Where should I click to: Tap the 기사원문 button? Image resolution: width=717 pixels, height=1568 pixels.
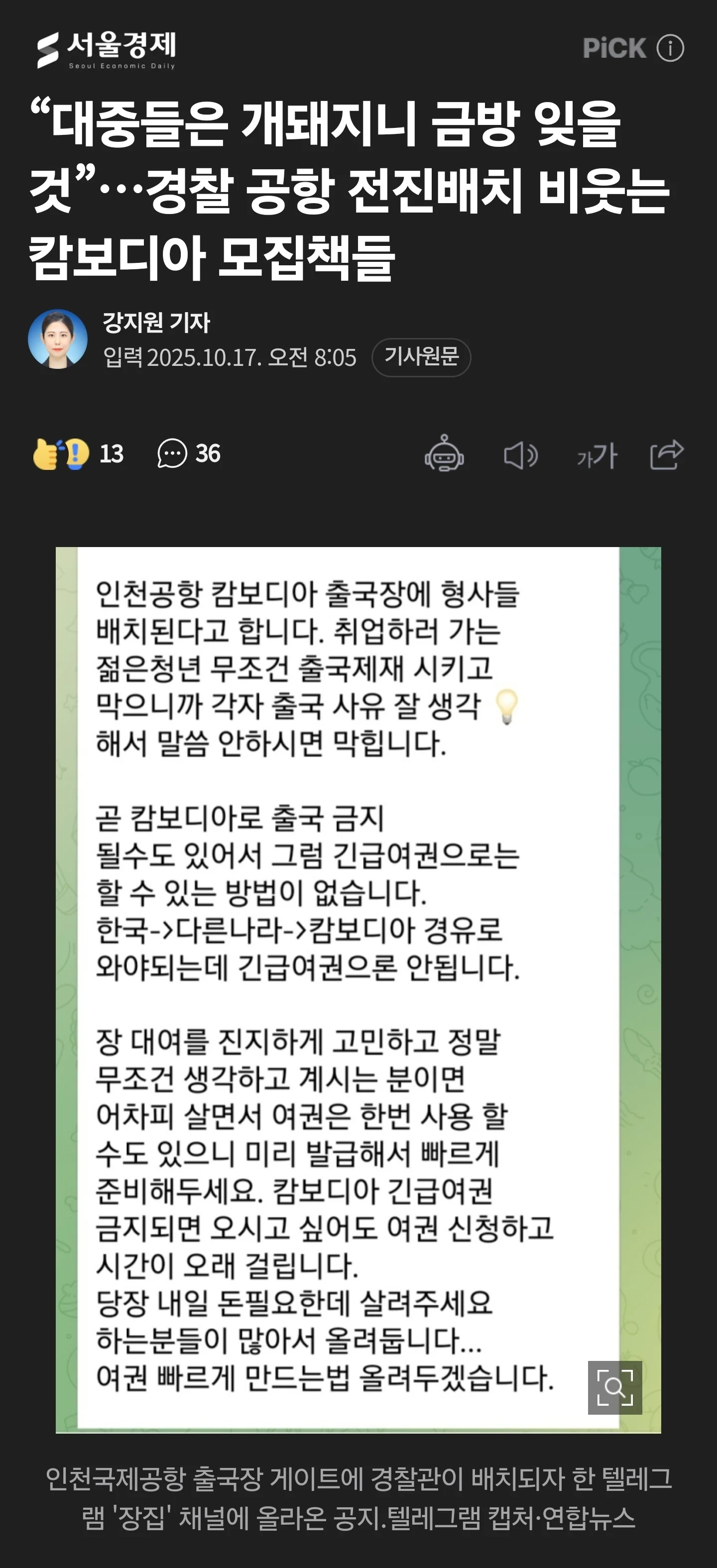pyautogui.click(x=421, y=357)
